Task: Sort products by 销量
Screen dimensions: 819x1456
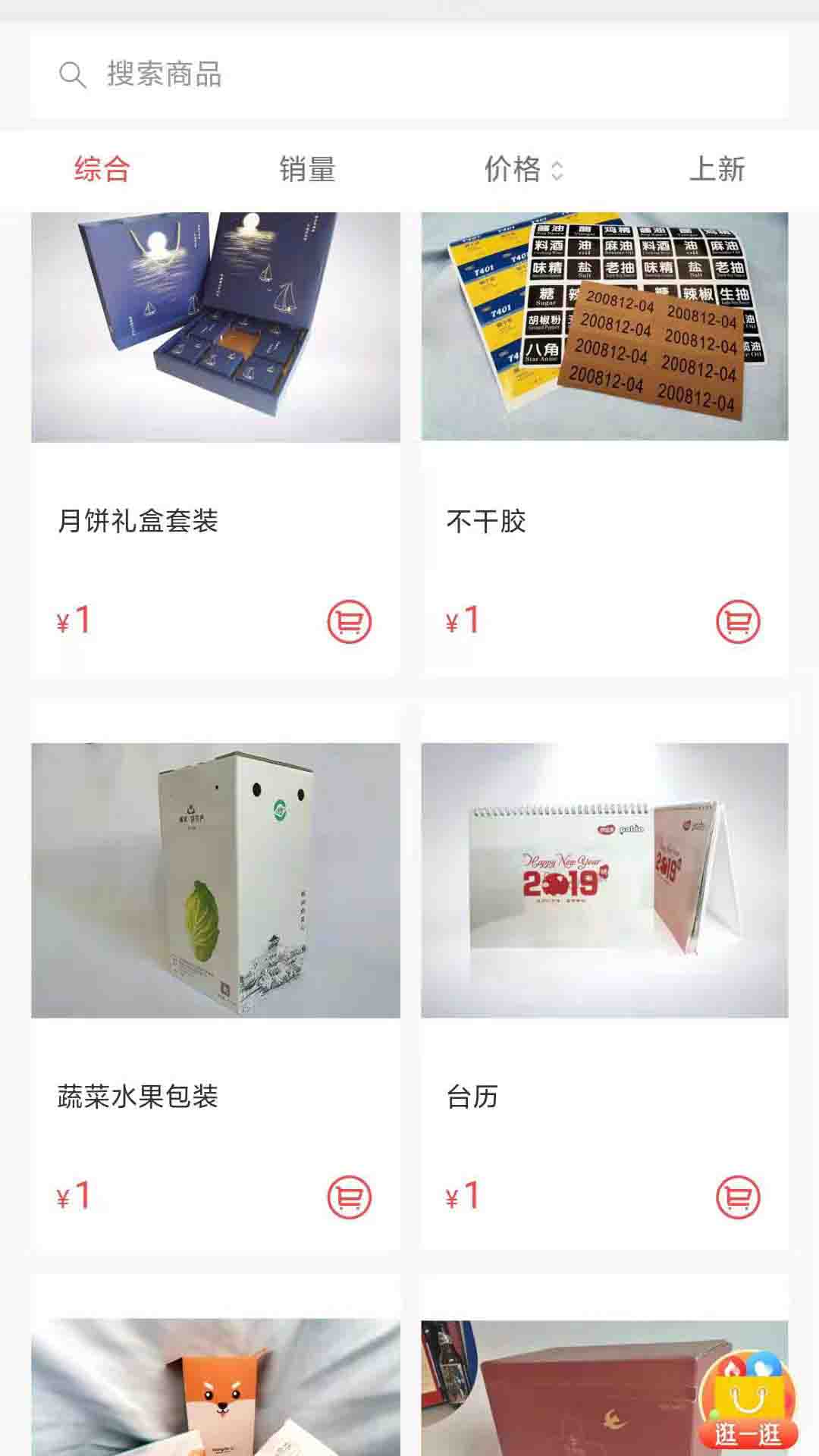Action: point(307,168)
